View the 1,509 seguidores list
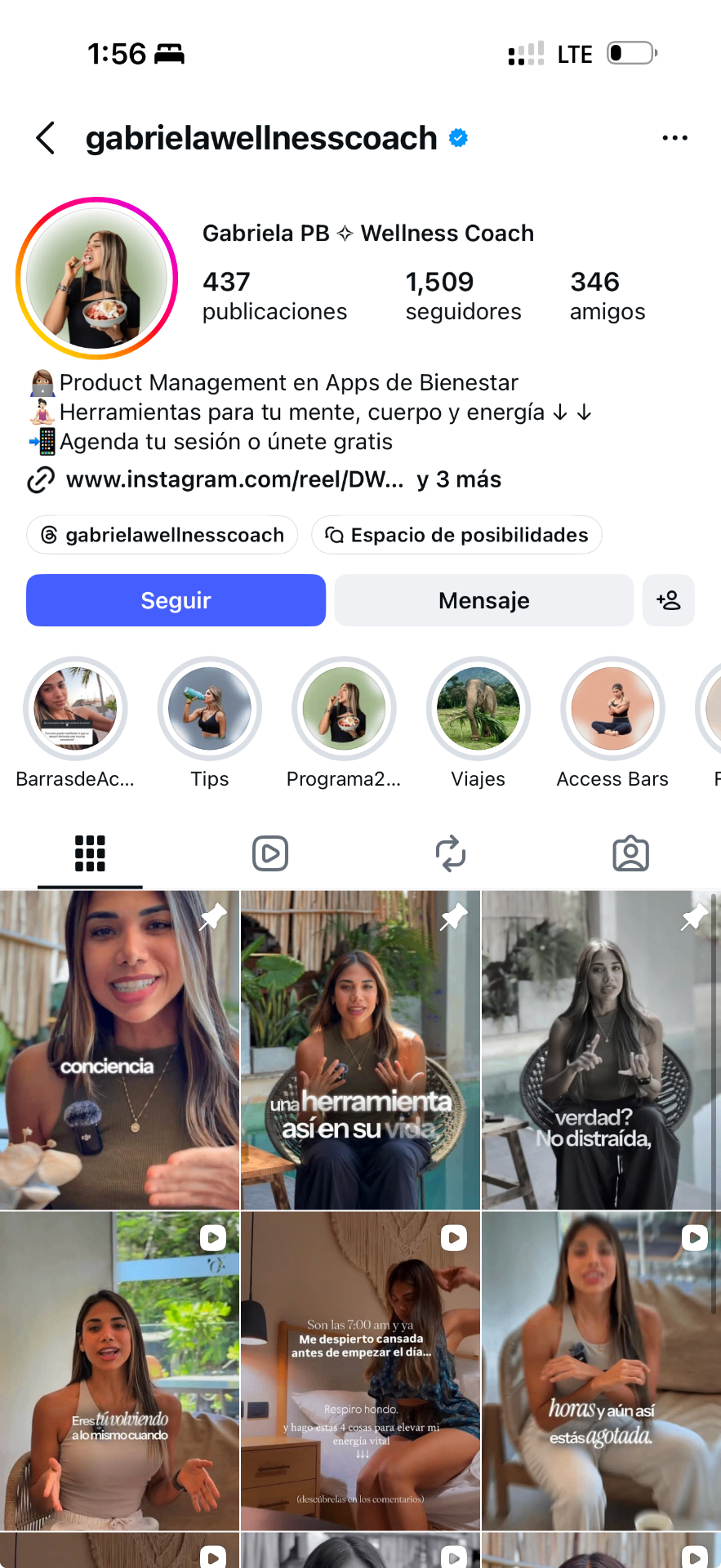721x1568 pixels. [x=463, y=296]
